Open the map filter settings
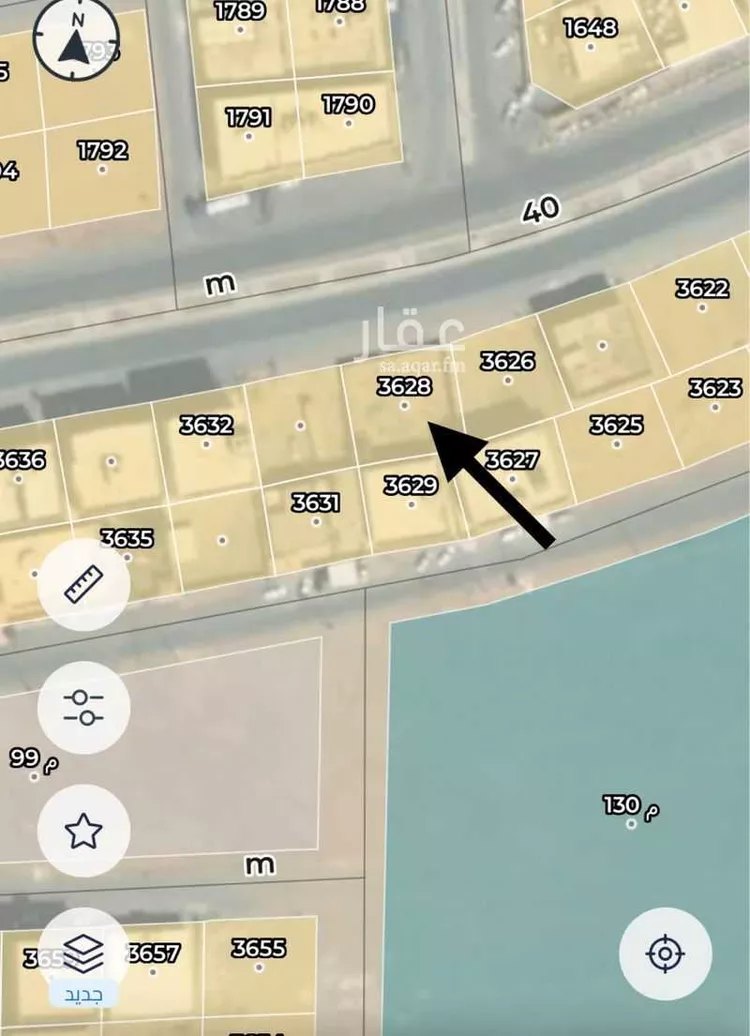Viewport: 750px width, 1036px height. tap(84, 707)
